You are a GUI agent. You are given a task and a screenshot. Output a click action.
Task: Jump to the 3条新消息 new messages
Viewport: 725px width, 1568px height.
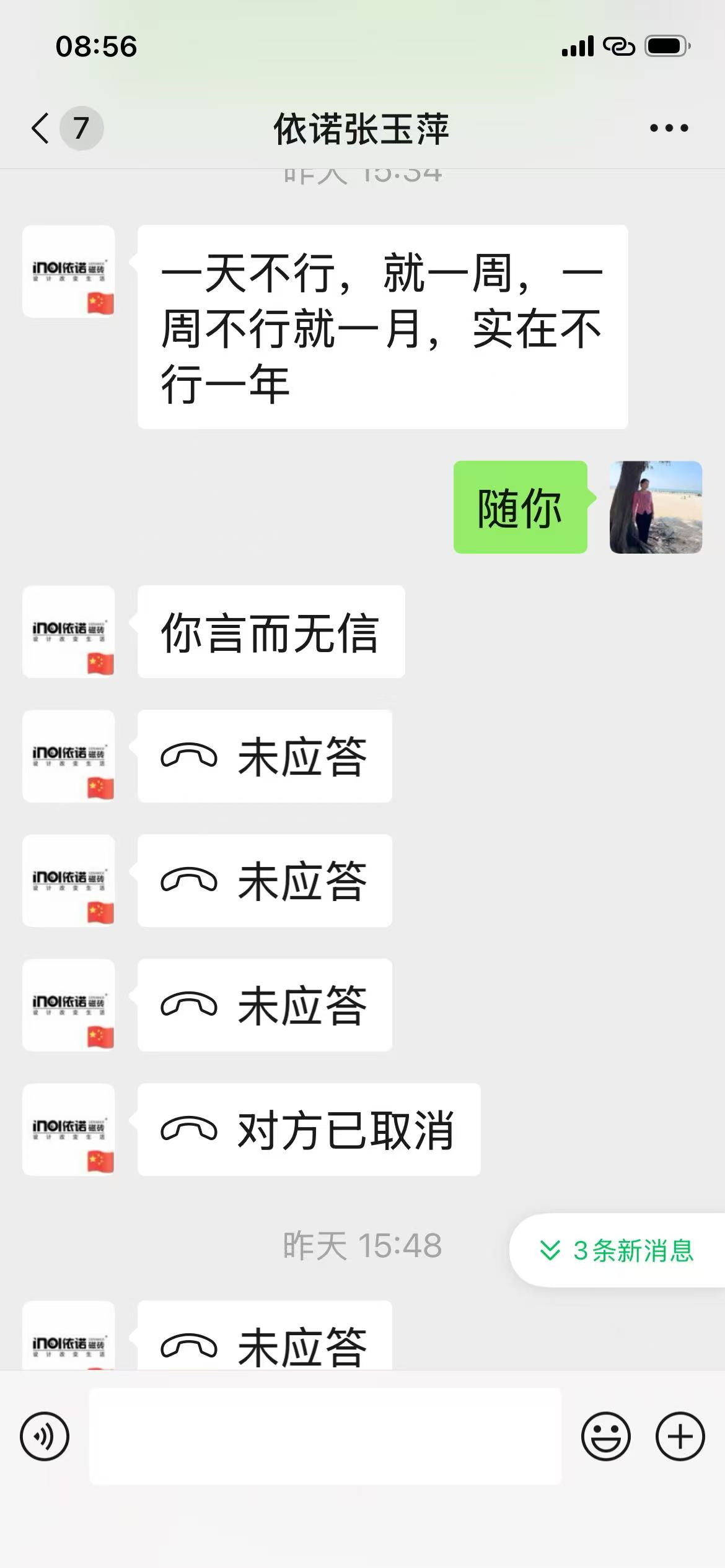pyautogui.click(x=618, y=1250)
